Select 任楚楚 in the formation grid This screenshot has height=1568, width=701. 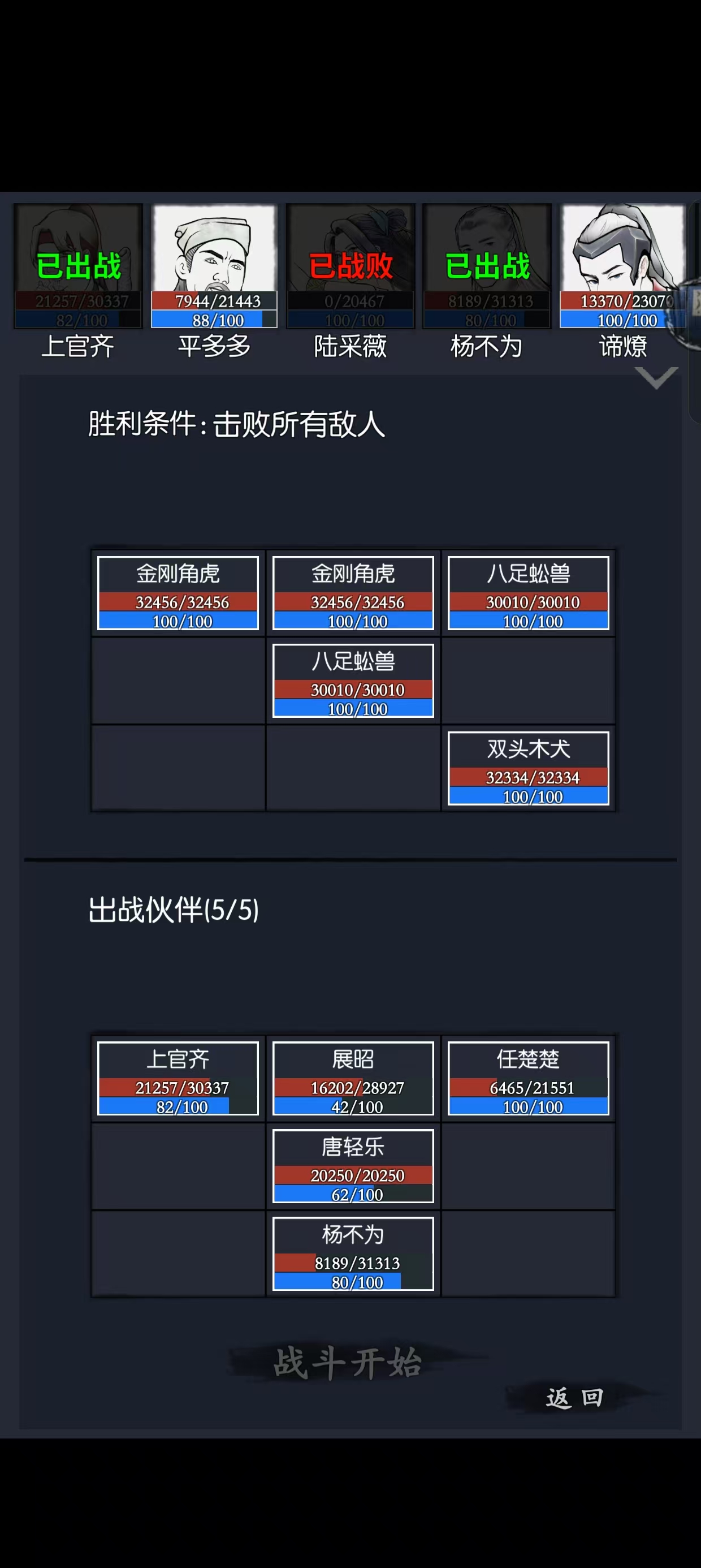click(528, 1078)
